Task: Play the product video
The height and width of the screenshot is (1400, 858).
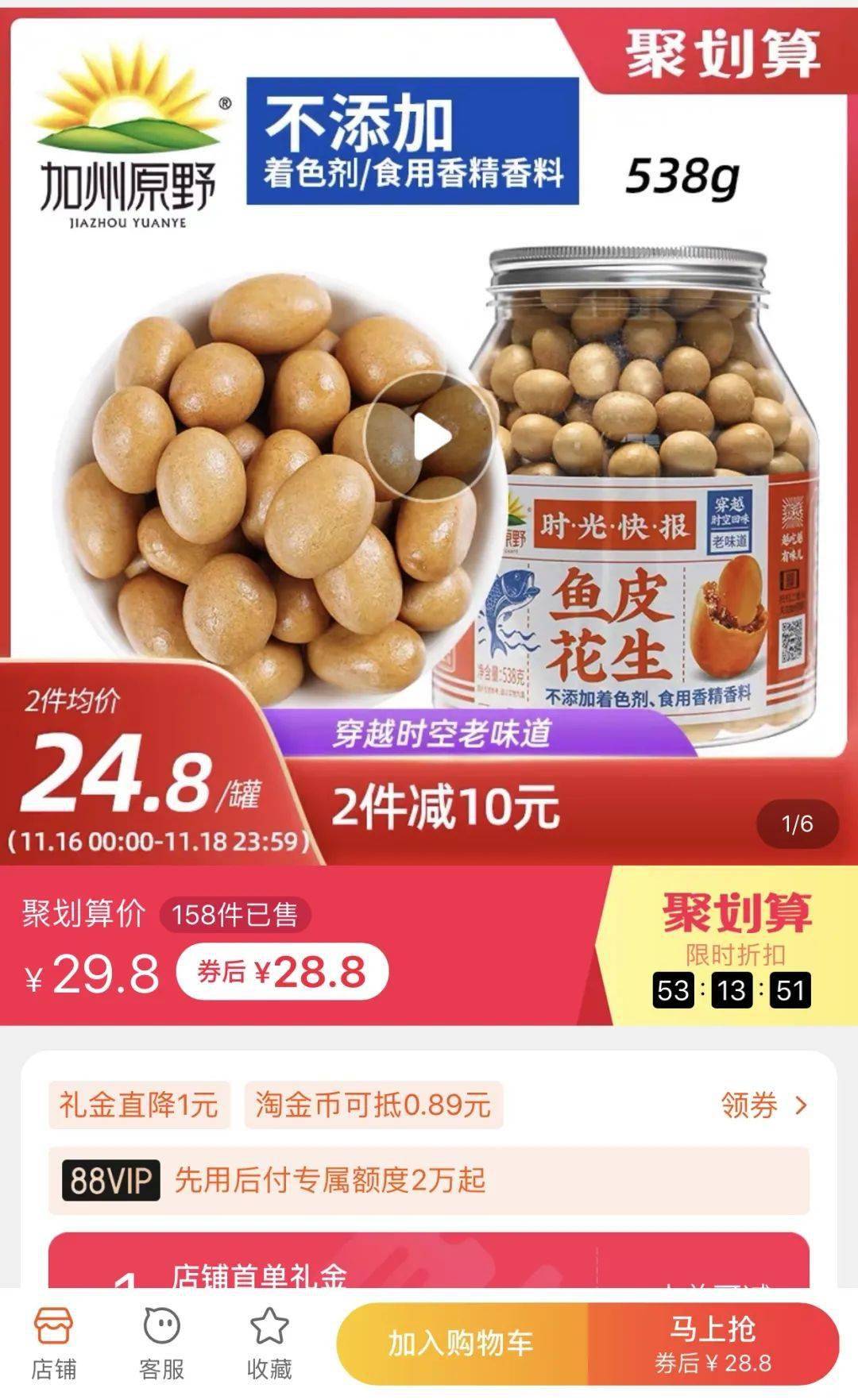Action: pyautogui.click(x=429, y=436)
